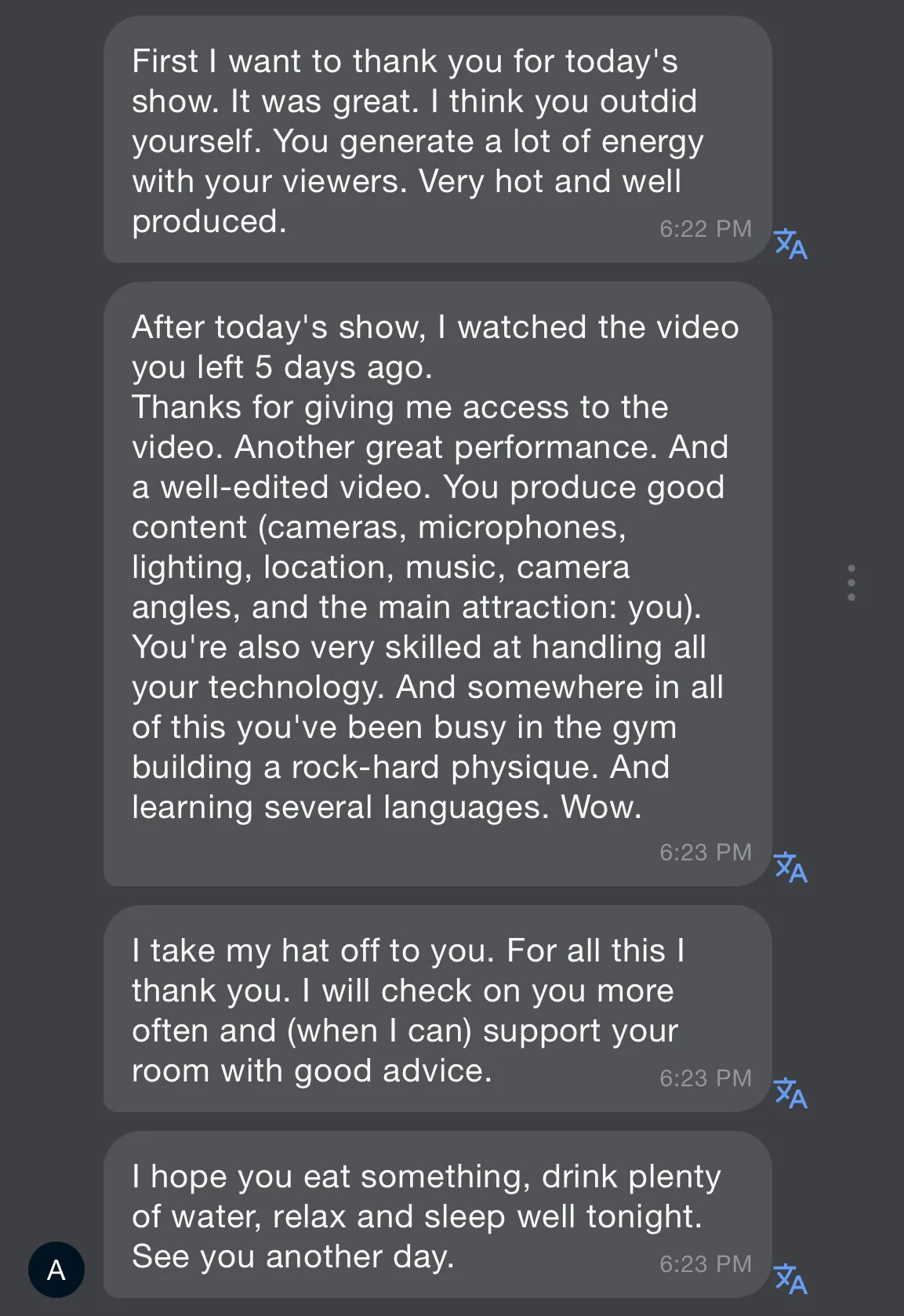904x1316 pixels.
Task: Translate the "First I want to thank you" message
Action: 790,244
